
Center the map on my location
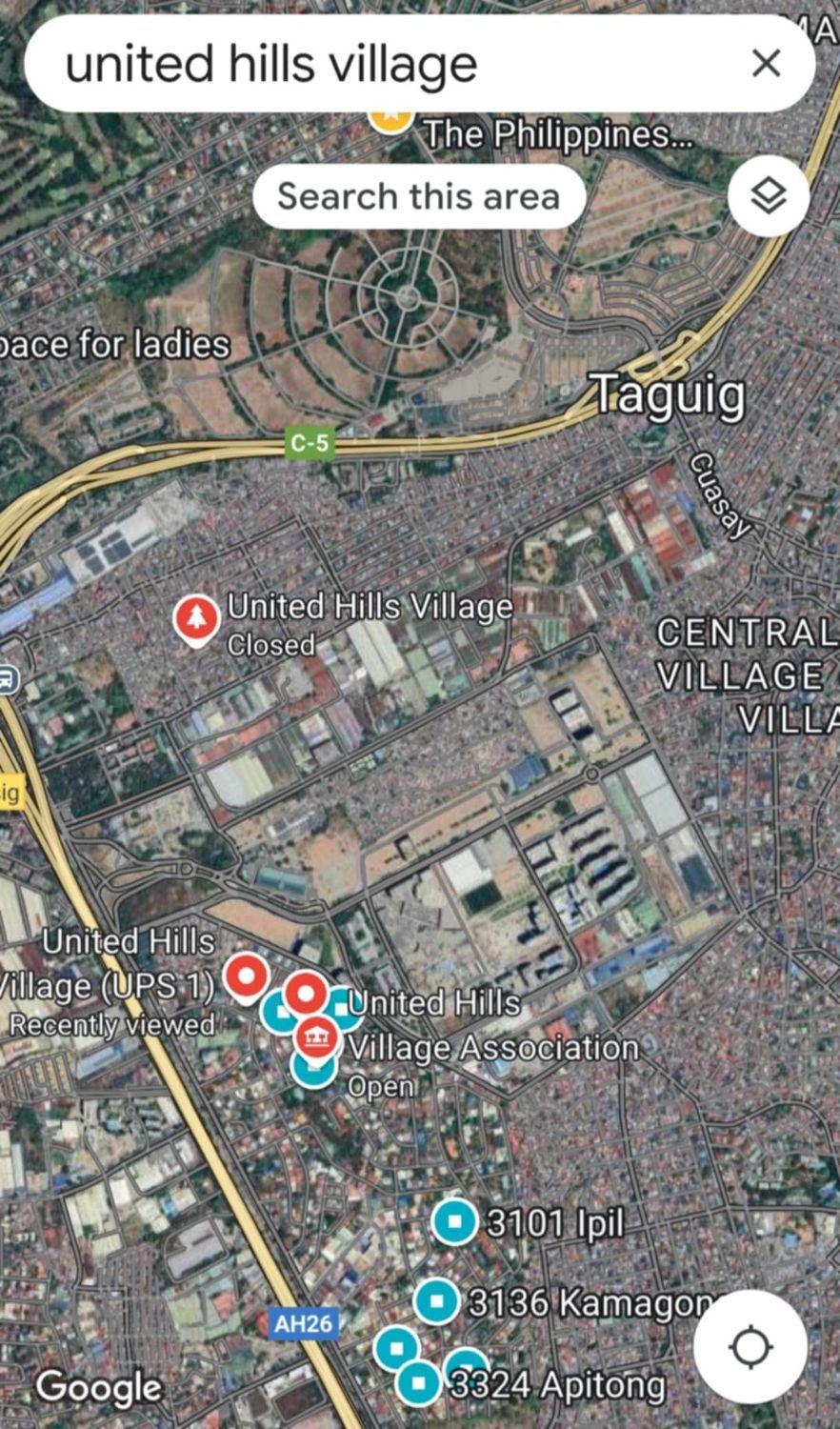coord(750,1347)
